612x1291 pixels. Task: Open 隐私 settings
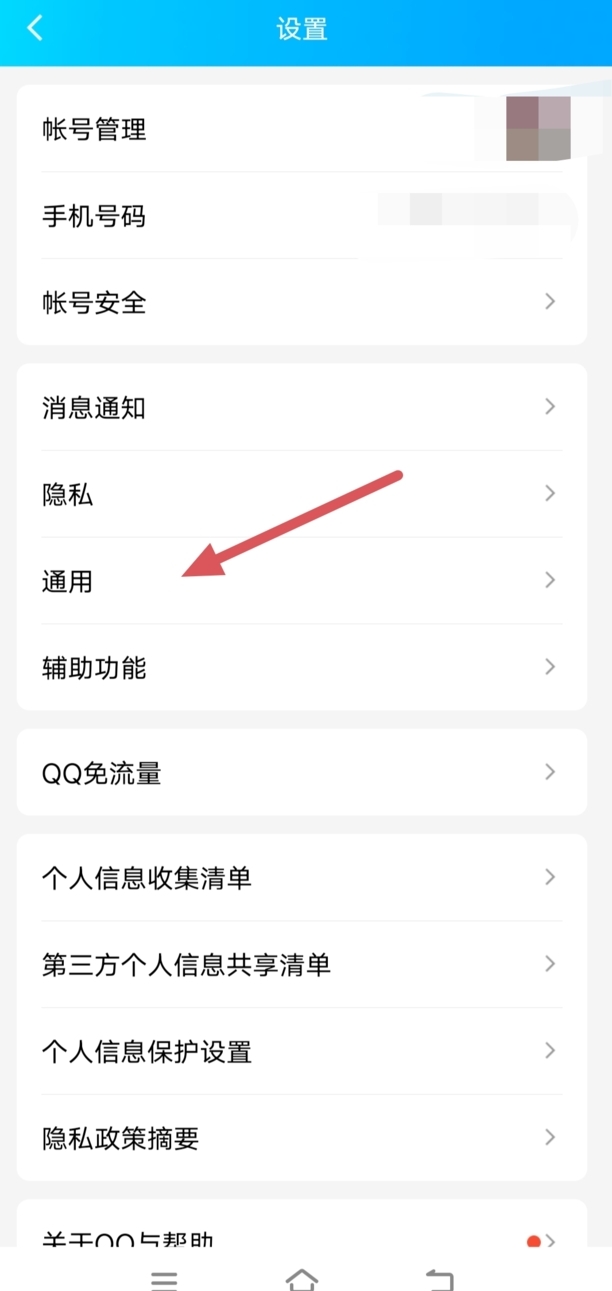300,493
